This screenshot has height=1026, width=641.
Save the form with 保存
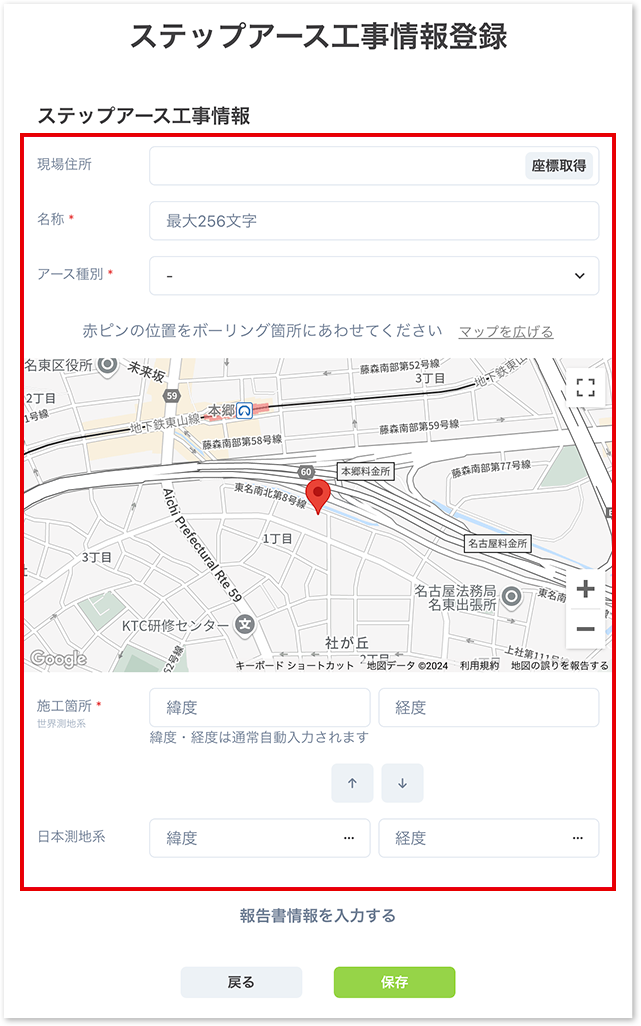click(394, 982)
